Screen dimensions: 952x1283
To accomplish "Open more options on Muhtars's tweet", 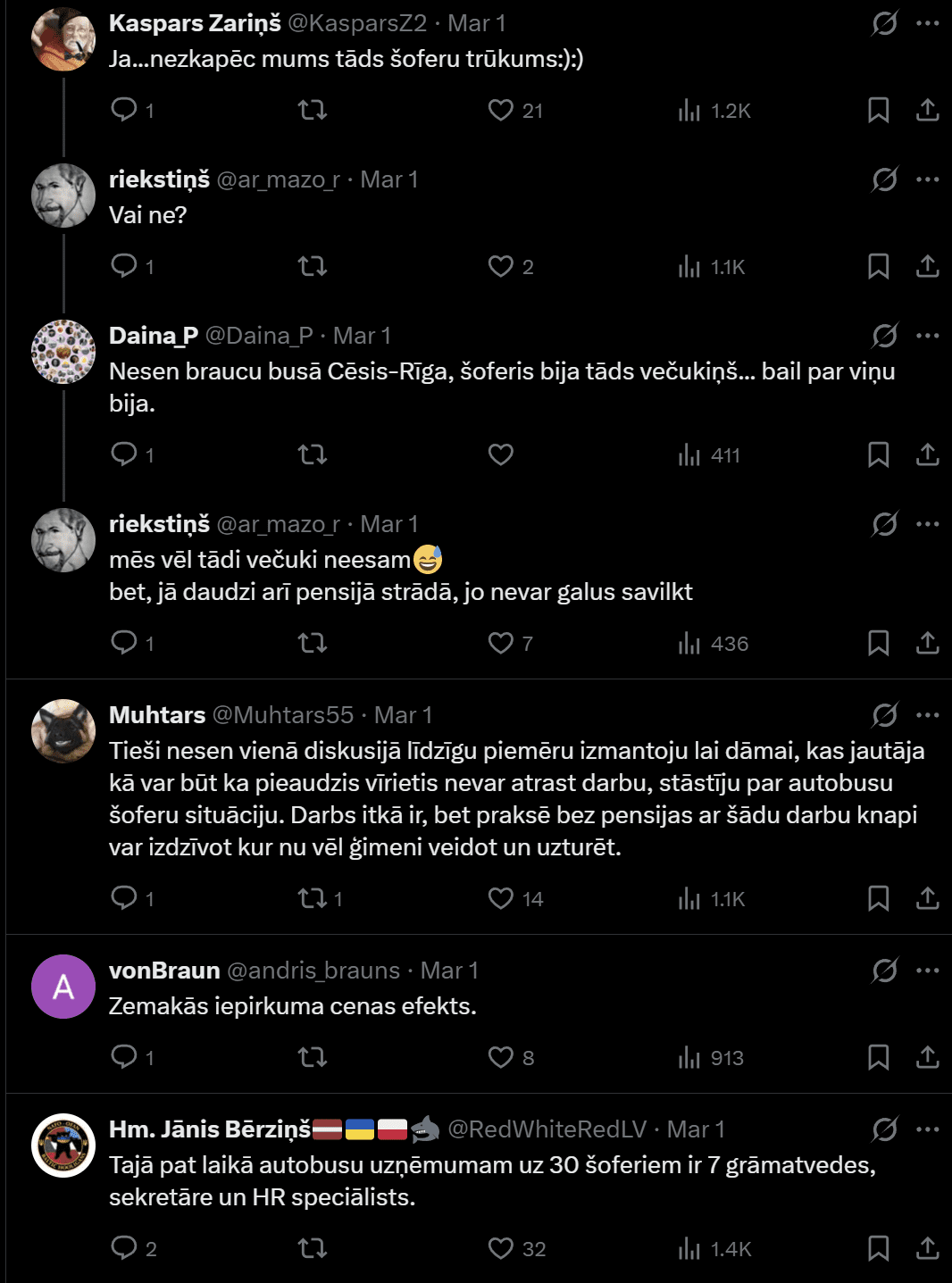I will pos(928,715).
